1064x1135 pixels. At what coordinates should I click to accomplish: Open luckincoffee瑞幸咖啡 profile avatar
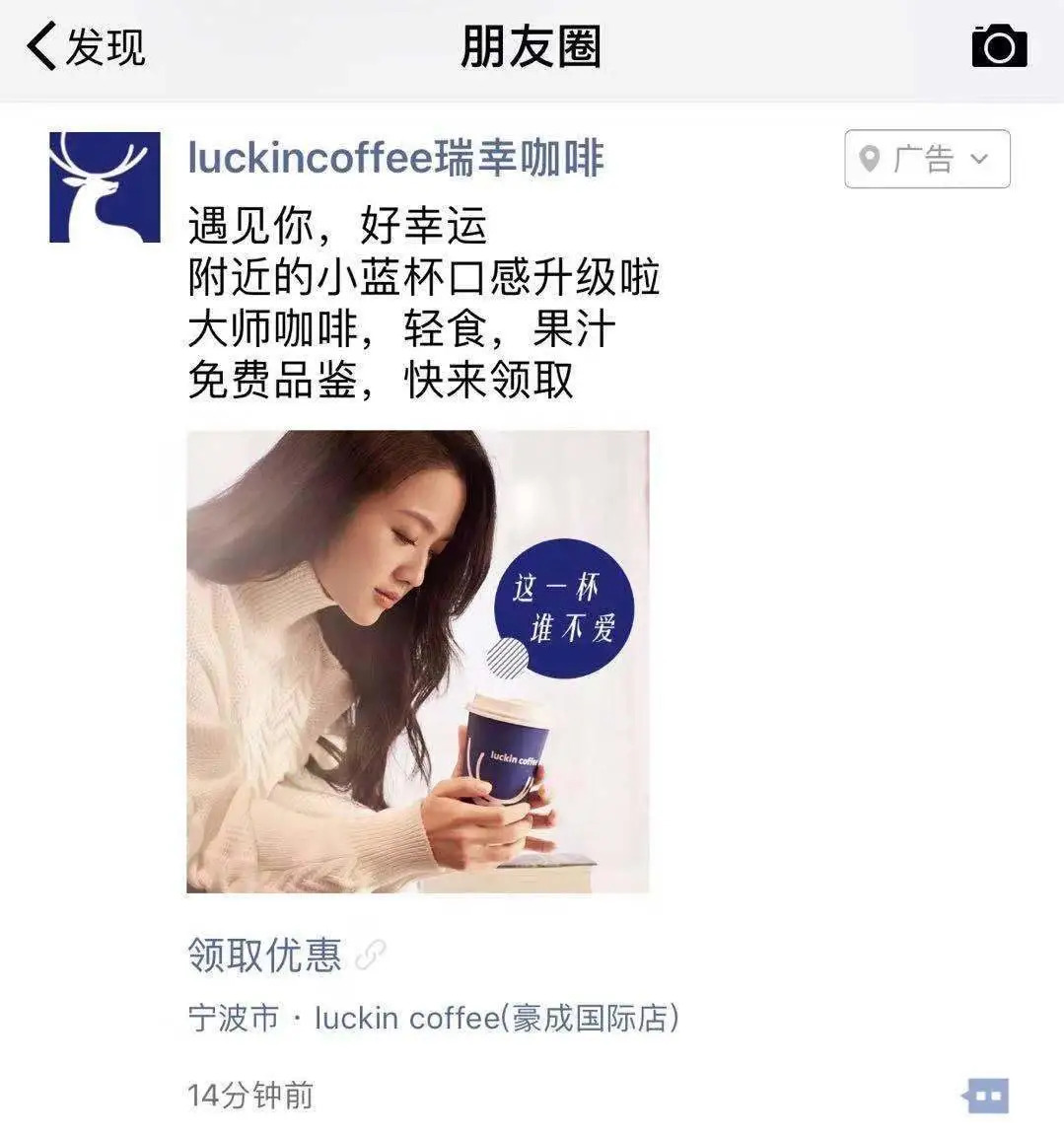[x=105, y=187]
